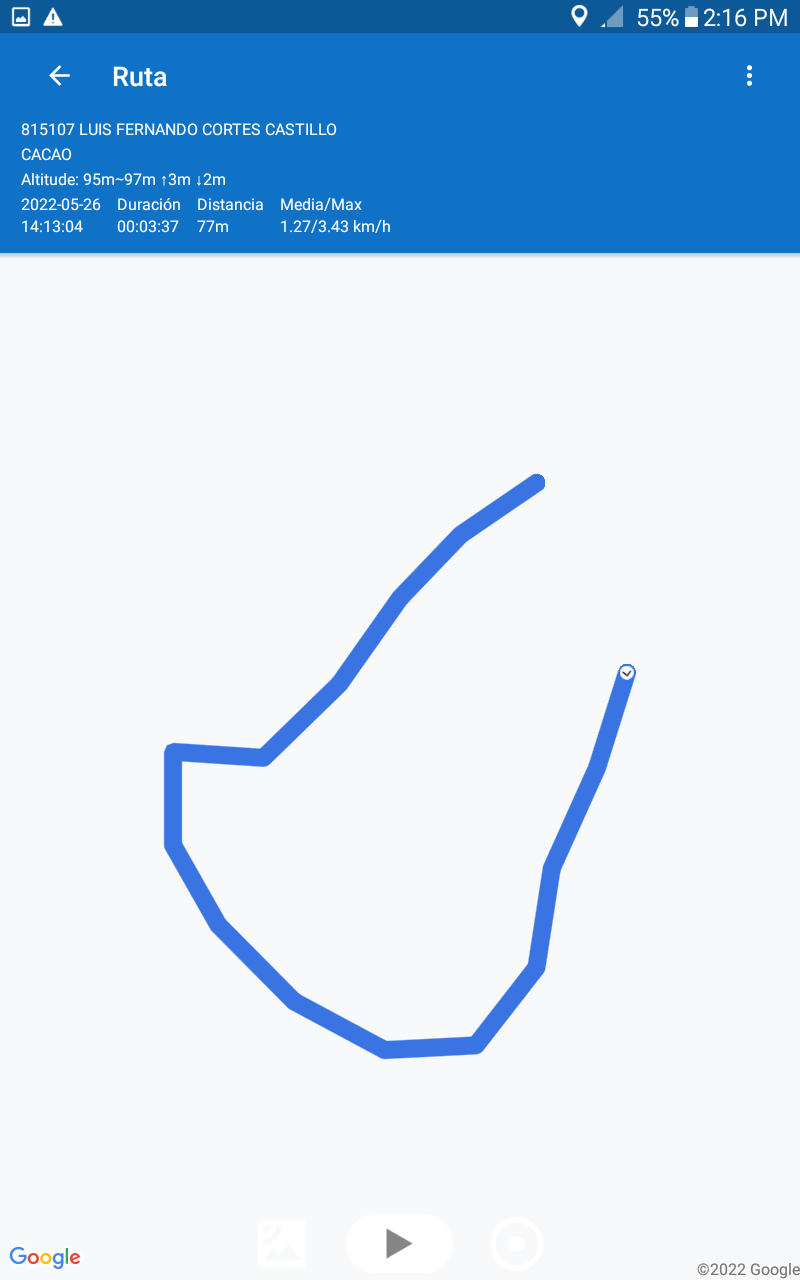Open the three-dot overflow menu
This screenshot has height=1280, width=800.
(x=749, y=76)
